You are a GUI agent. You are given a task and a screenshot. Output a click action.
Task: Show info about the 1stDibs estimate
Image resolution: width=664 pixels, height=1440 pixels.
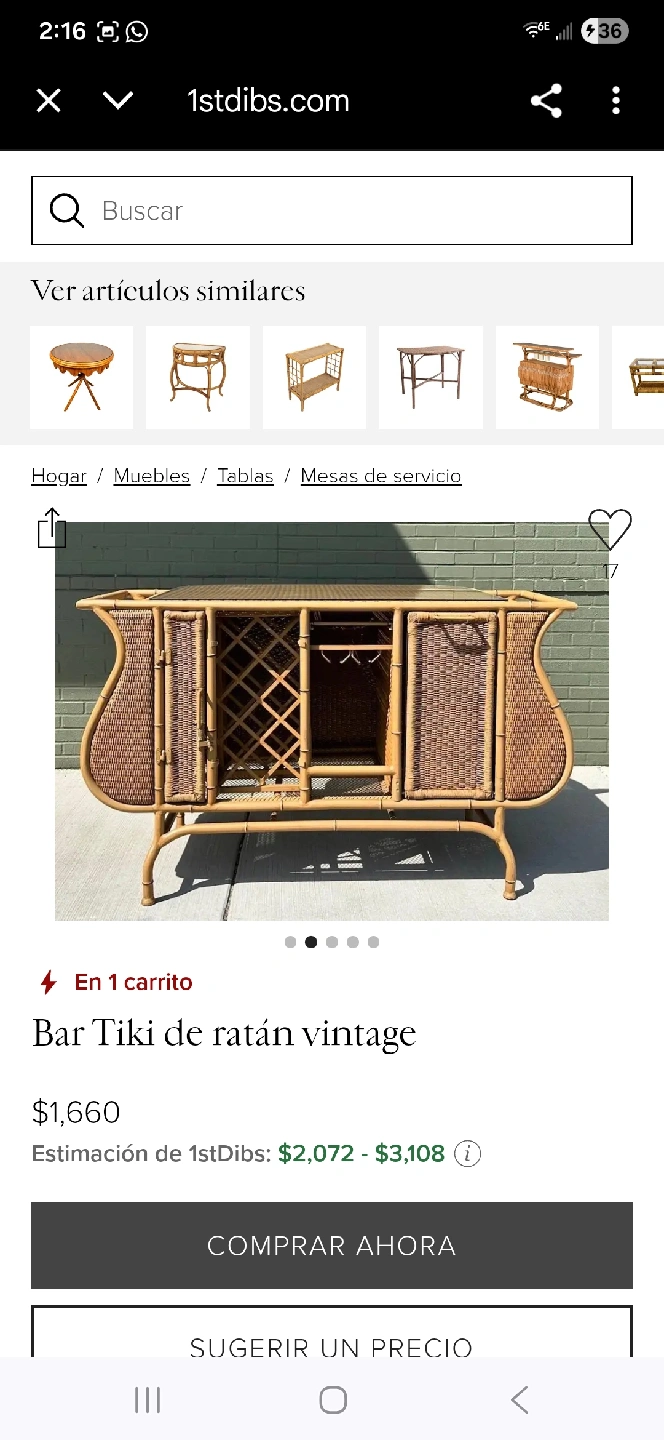point(468,1154)
